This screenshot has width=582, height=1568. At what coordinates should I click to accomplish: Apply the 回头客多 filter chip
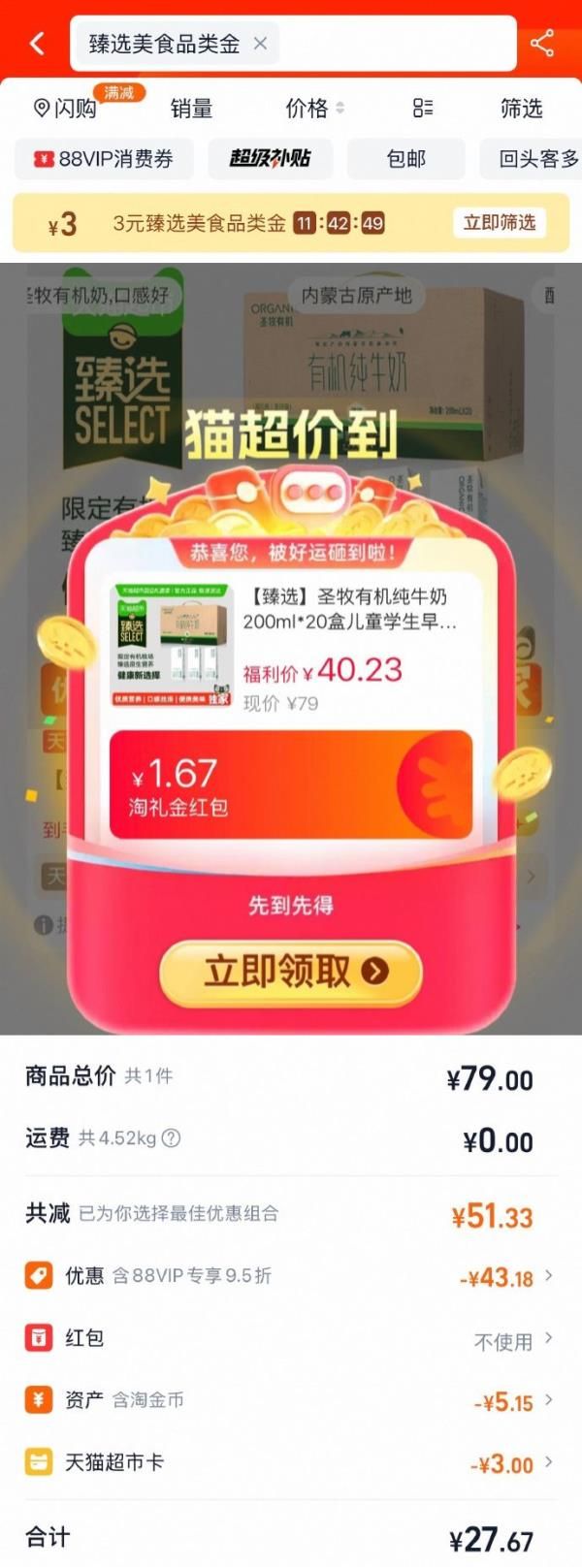[x=532, y=159]
